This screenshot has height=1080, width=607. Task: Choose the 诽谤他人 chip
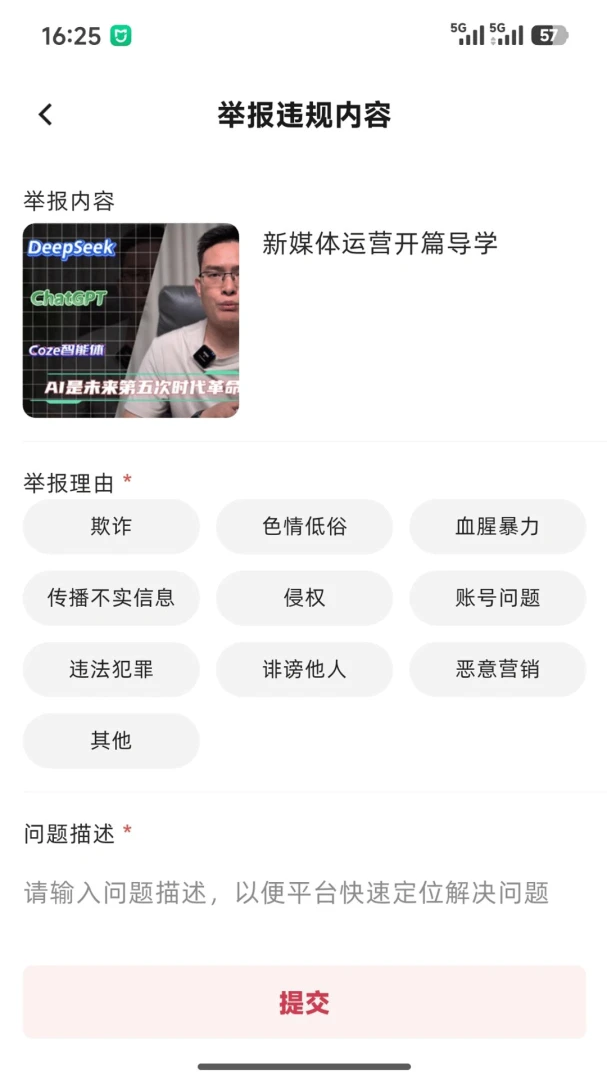(x=305, y=669)
